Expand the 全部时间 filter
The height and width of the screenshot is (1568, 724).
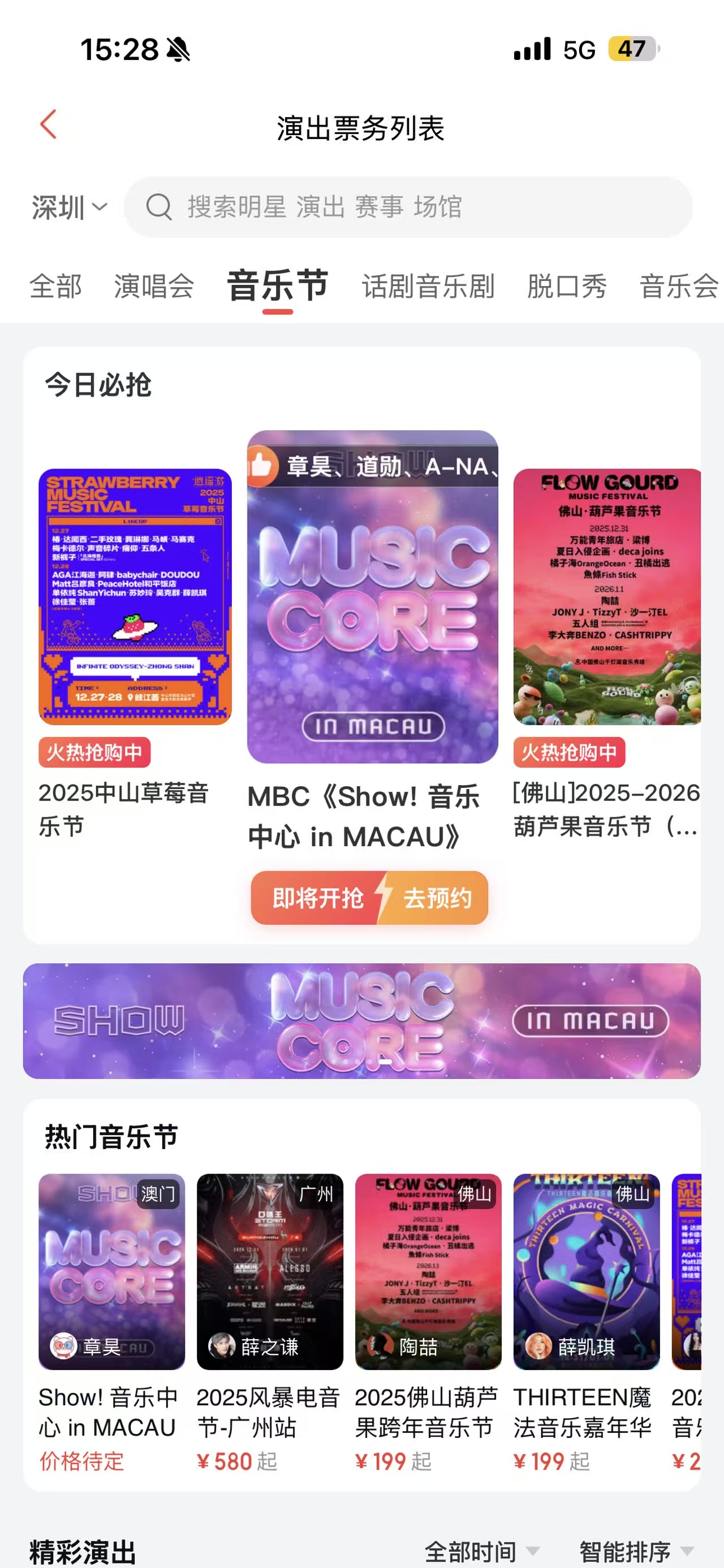tap(481, 1551)
